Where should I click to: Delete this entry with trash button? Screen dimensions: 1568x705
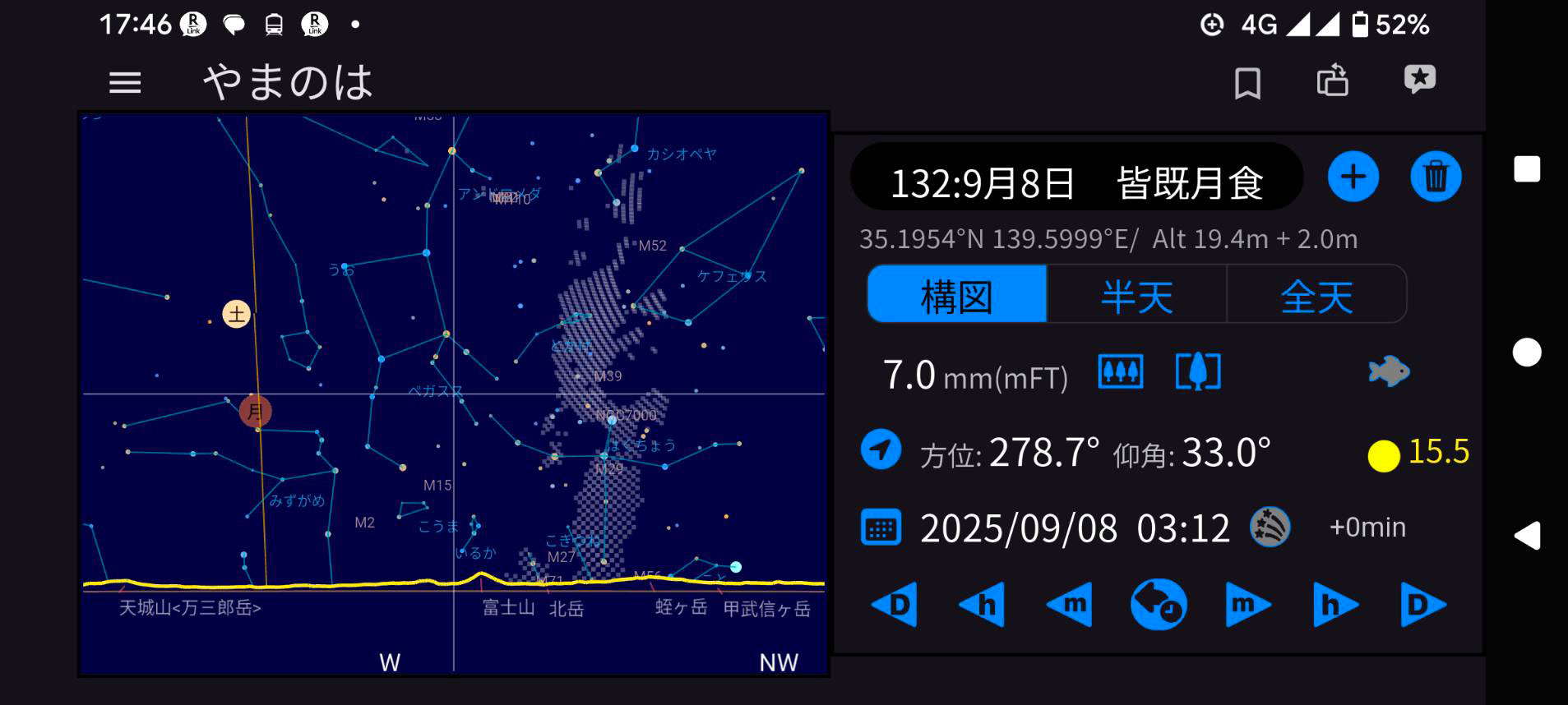tap(1436, 177)
